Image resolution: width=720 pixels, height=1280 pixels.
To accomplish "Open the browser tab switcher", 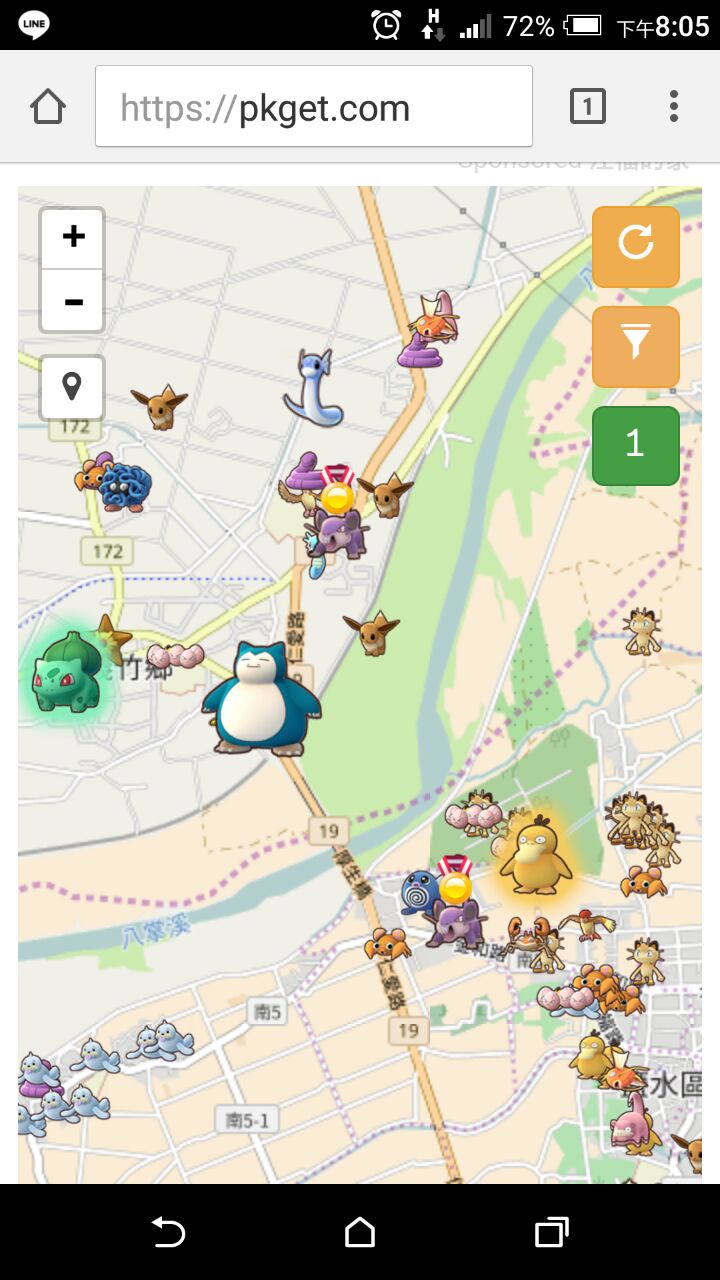I will pyautogui.click(x=587, y=106).
